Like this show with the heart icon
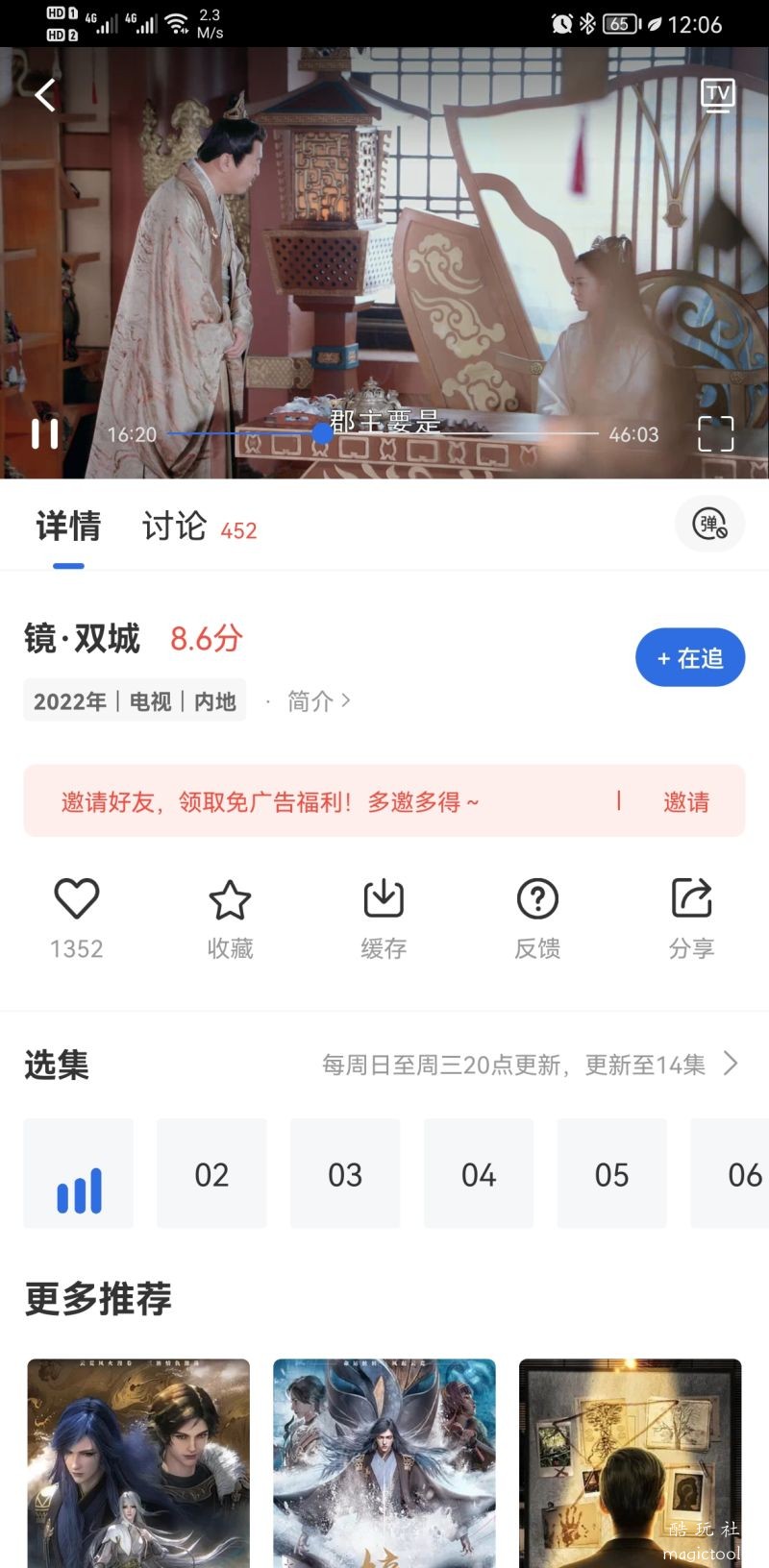The image size is (769, 1568). coord(77,899)
